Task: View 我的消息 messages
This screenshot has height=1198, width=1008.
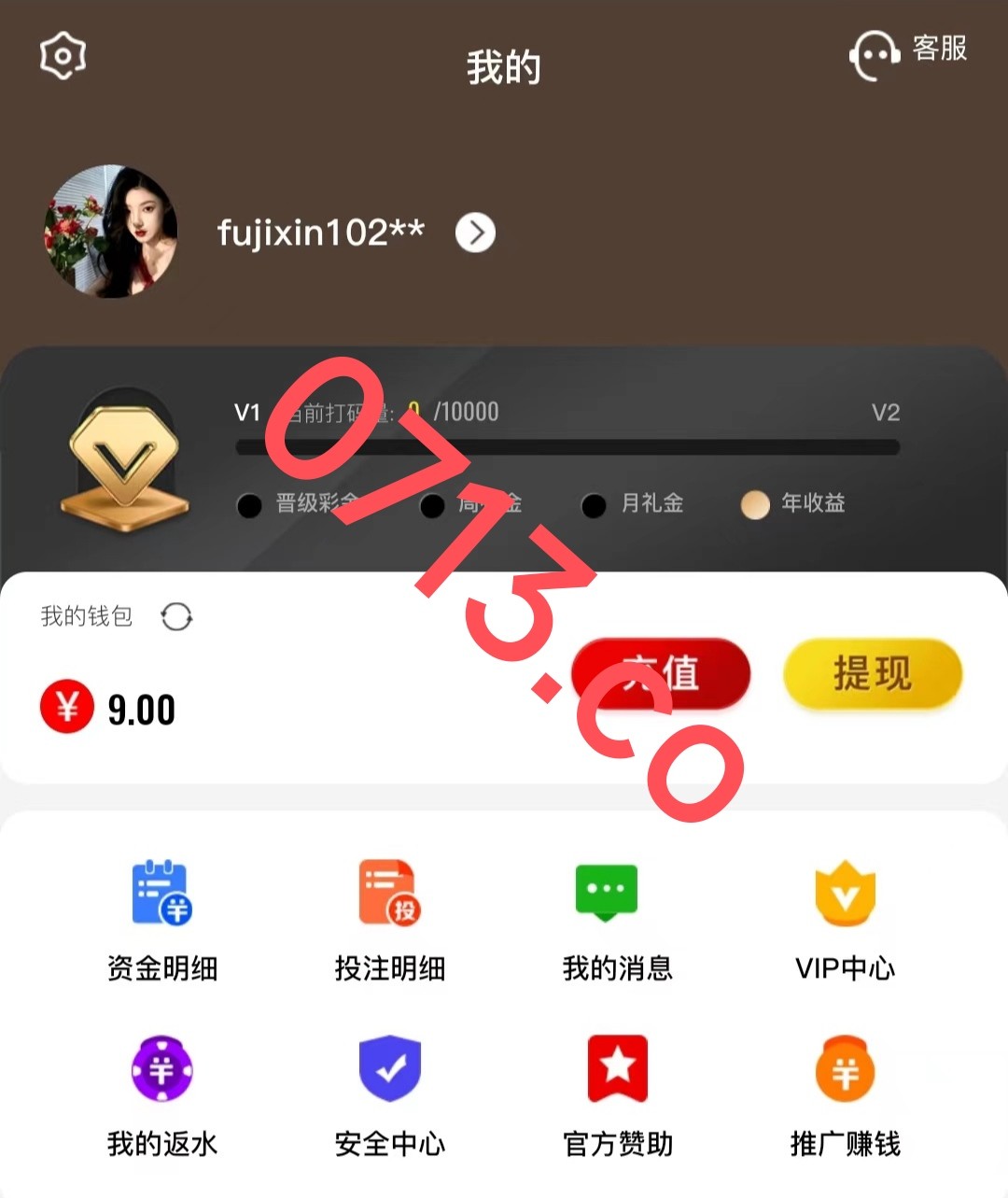Action: pyautogui.click(x=616, y=920)
